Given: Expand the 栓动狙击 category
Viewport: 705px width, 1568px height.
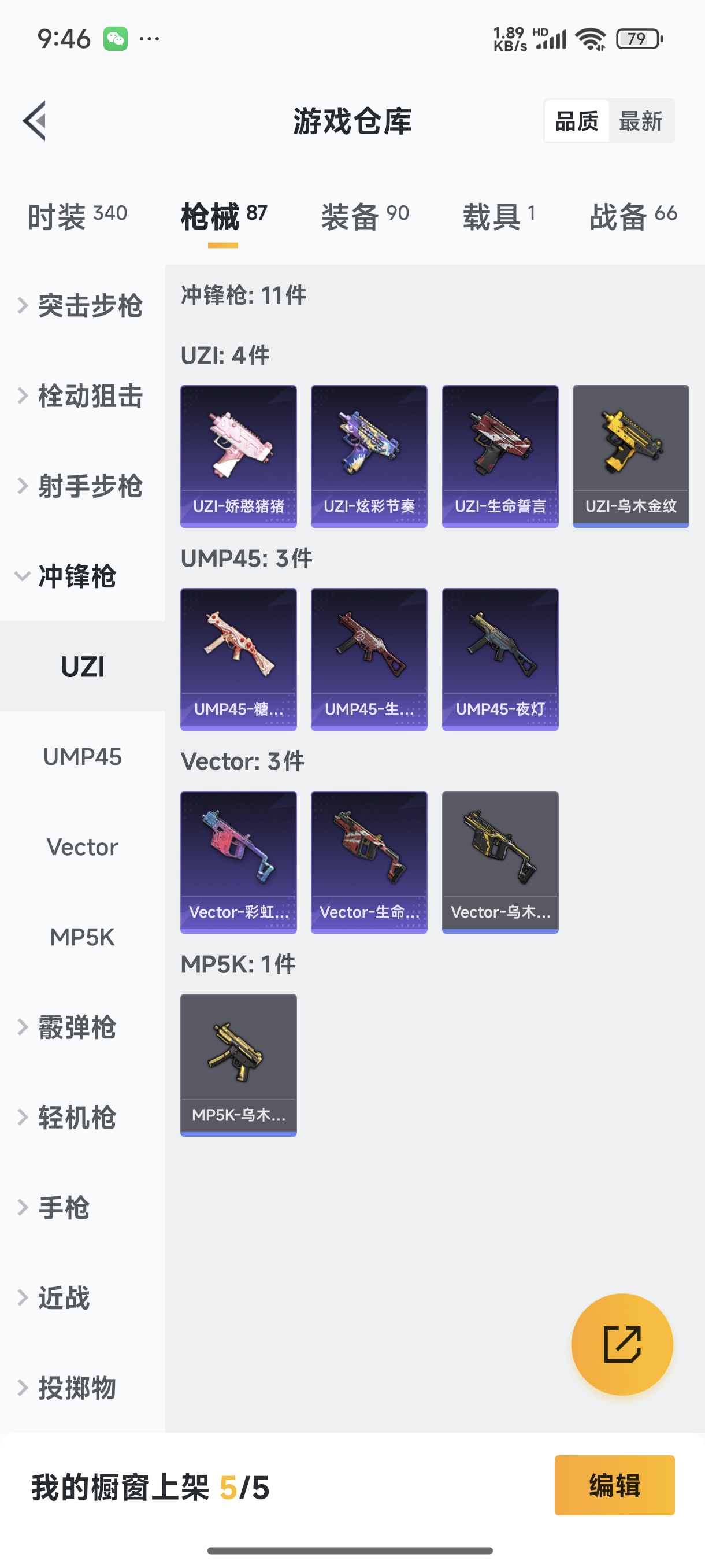Looking at the screenshot, I should [x=82, y=396].
